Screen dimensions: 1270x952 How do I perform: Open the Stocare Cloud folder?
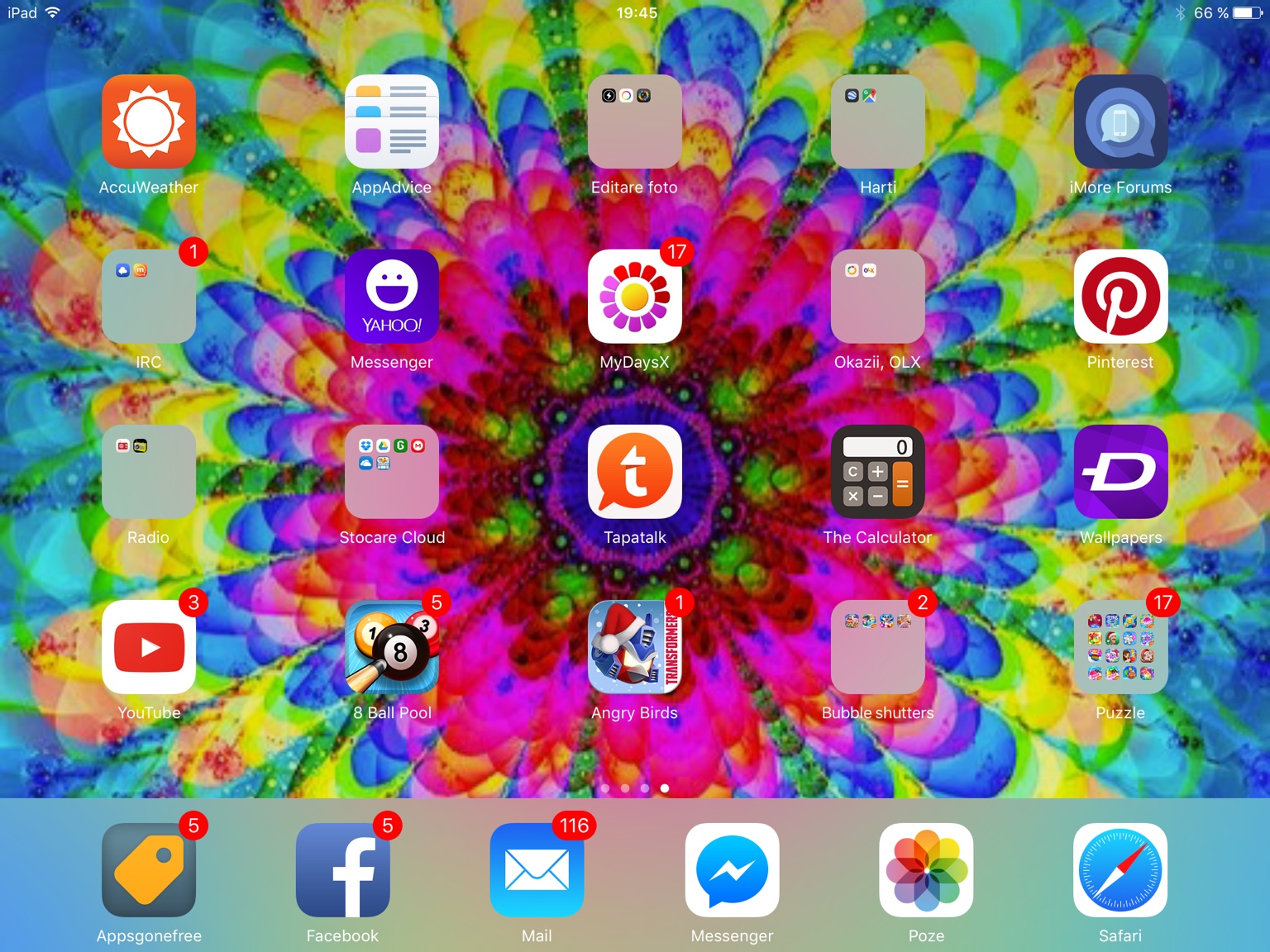tap(392, 472)
